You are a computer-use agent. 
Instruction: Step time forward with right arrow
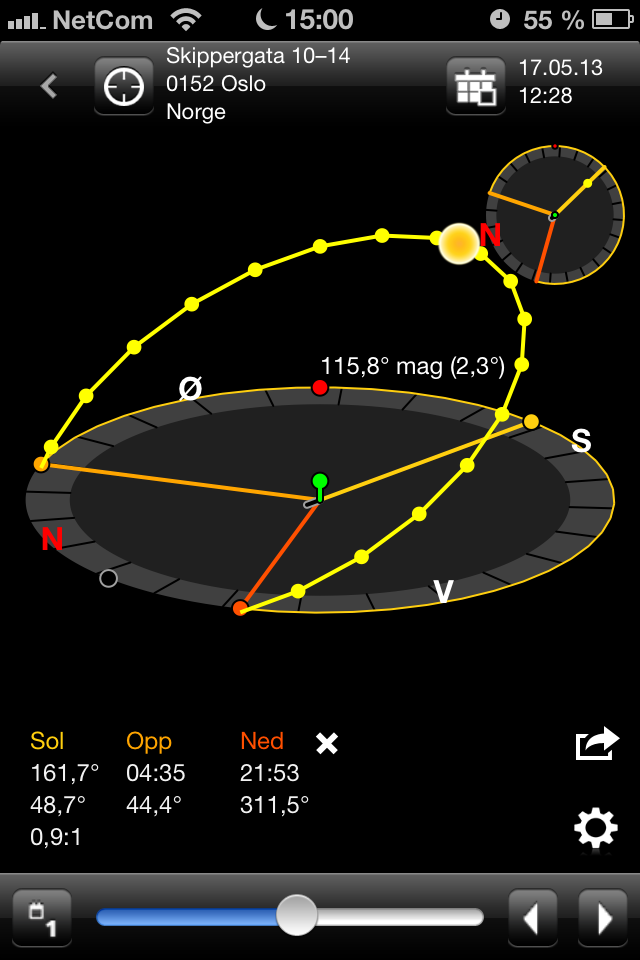pyautogui.click(x=603, y=917)
